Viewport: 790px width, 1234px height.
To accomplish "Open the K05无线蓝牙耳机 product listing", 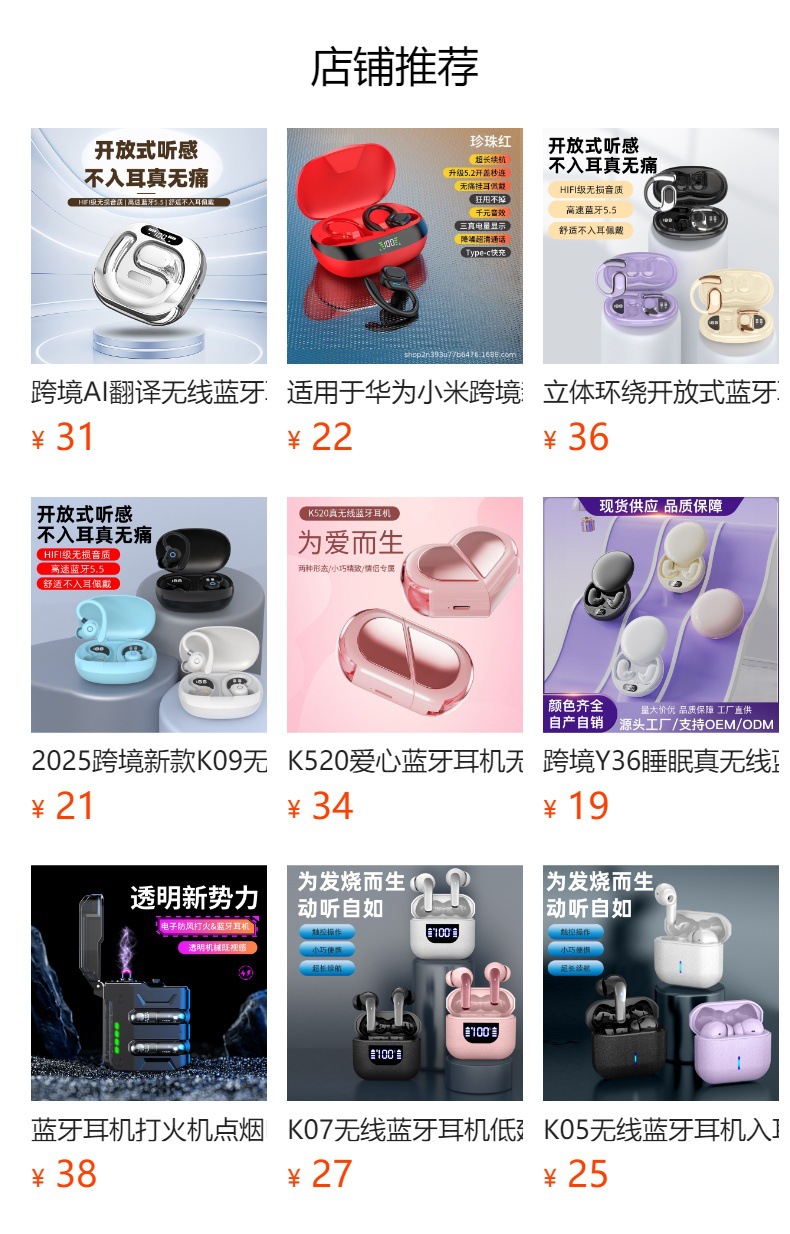I will click(x=661, y=983).
